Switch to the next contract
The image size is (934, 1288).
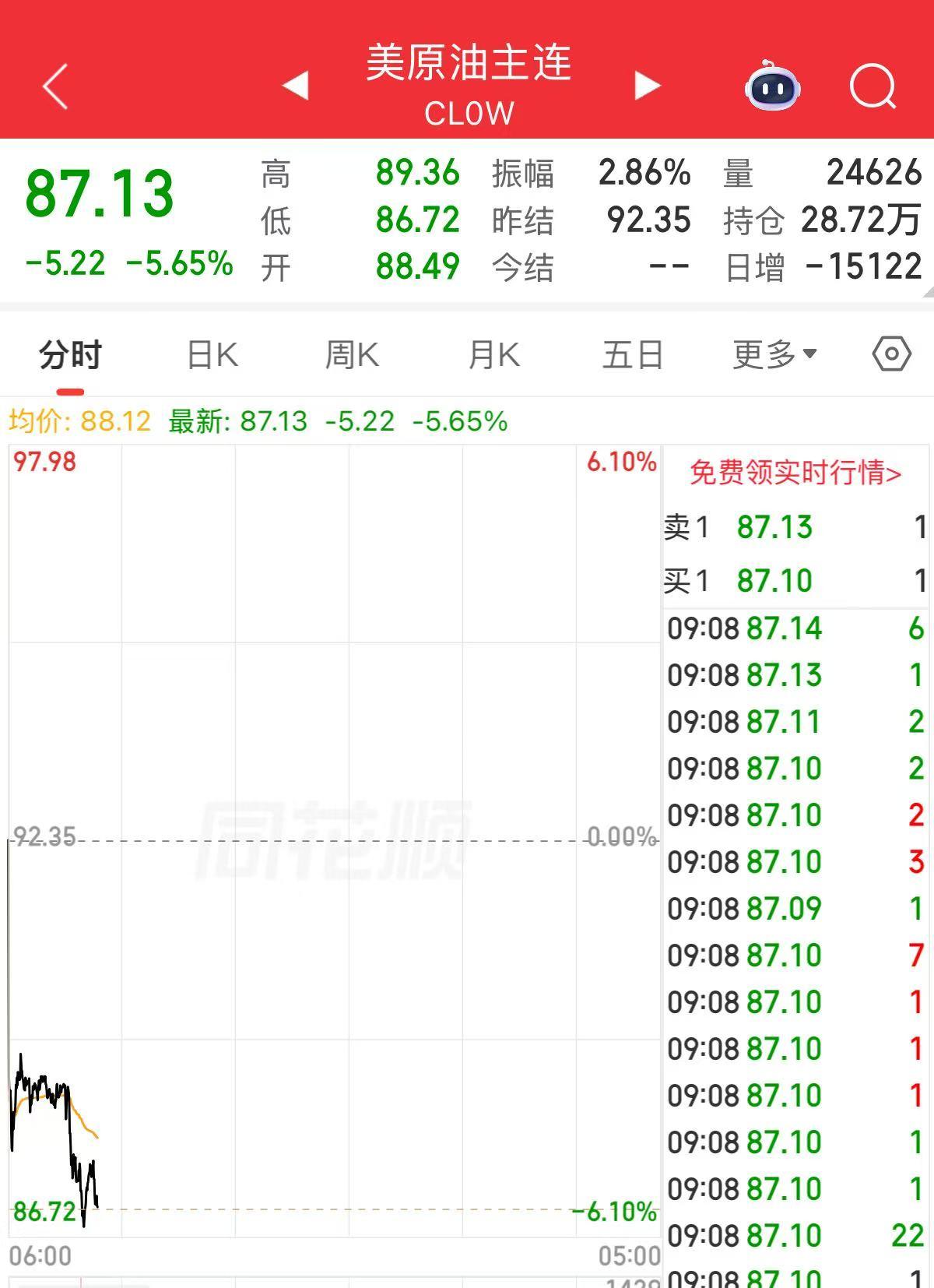click(647, 86)
